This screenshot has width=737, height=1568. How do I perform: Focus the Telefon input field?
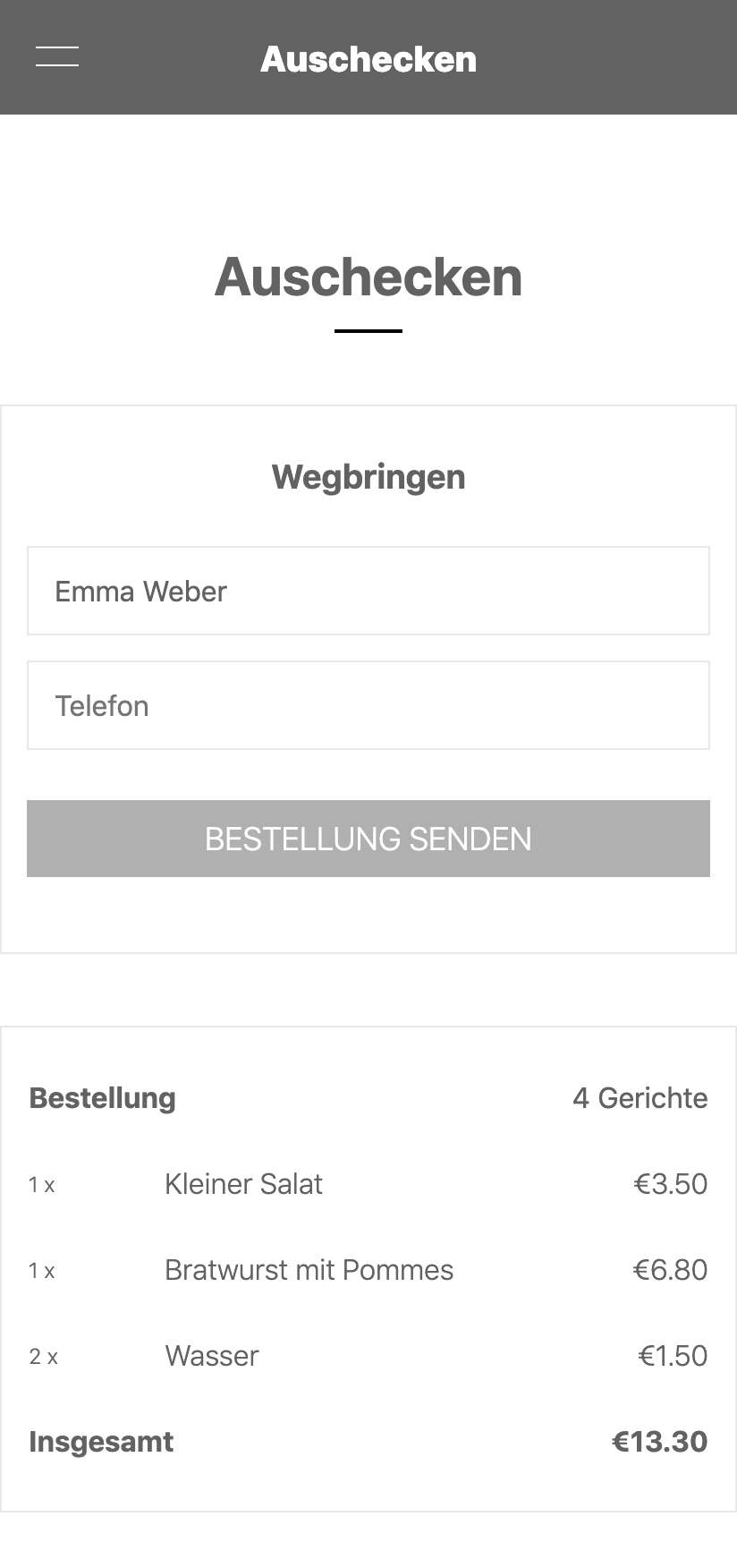pyautogui.click(x=368, y=705)
